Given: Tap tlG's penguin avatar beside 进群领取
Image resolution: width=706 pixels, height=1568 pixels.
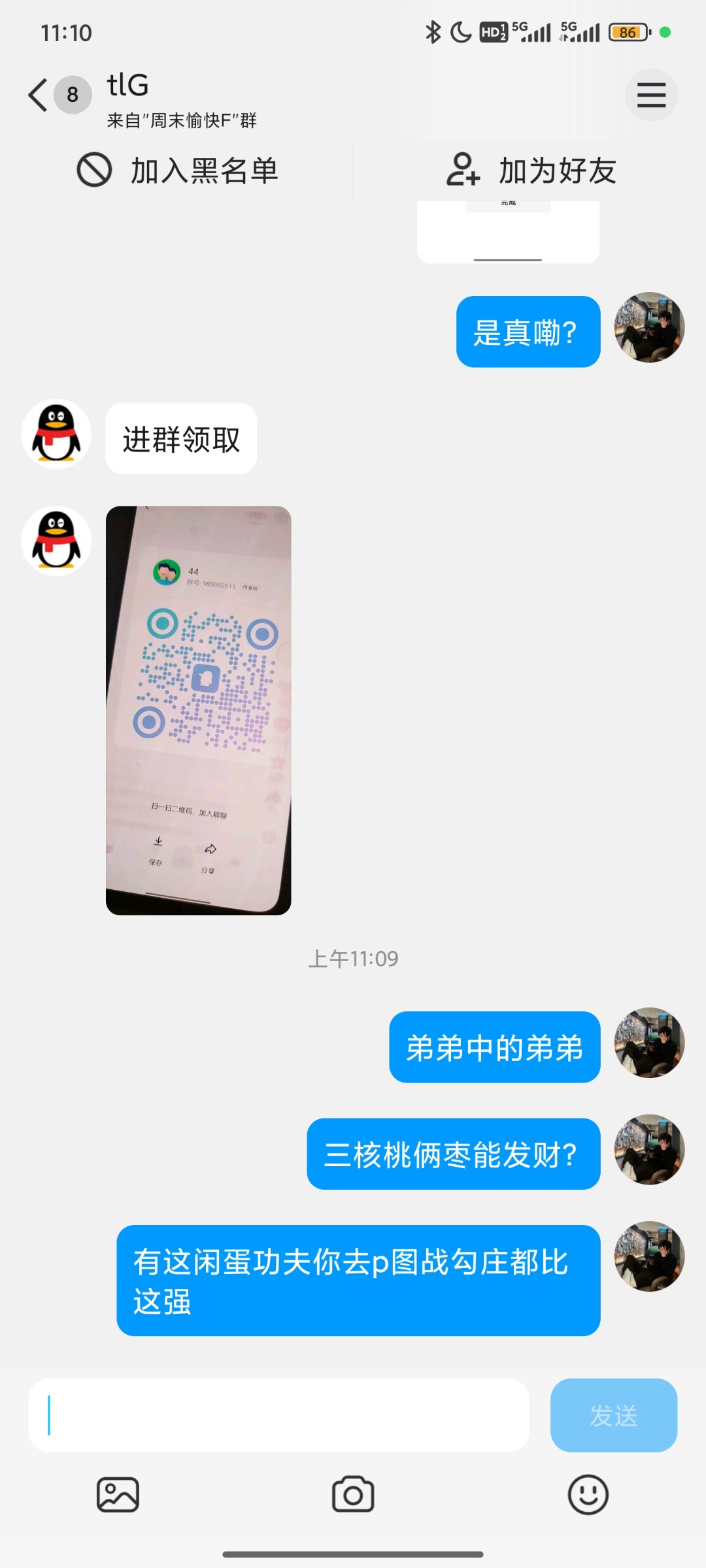Looking at the screenshot, I should tap(56, 434).
